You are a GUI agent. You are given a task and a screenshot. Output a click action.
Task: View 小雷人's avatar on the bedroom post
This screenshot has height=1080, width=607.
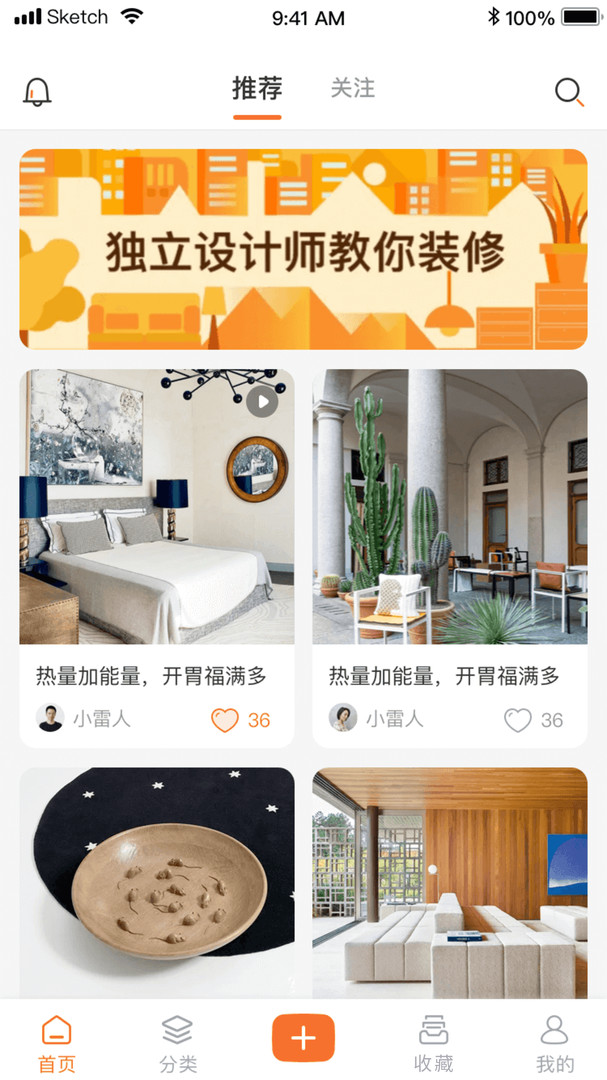click(x=50, y=718)
